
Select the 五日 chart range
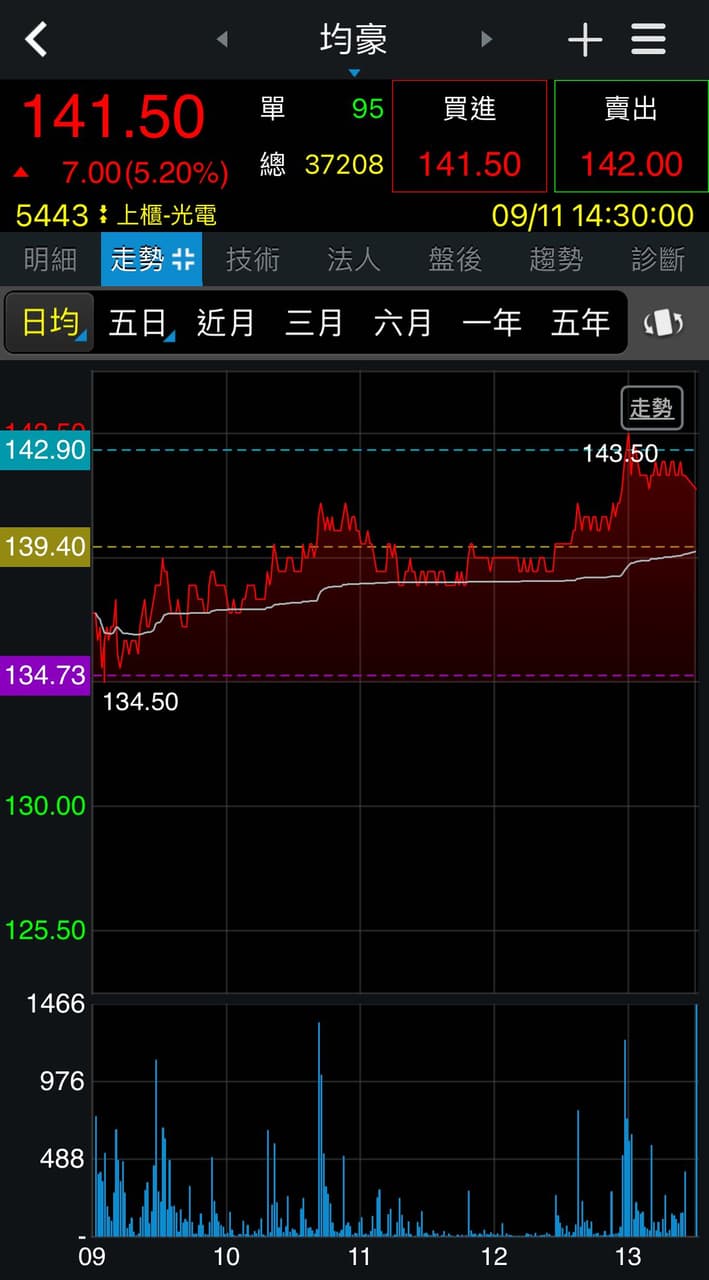[138, 323]
